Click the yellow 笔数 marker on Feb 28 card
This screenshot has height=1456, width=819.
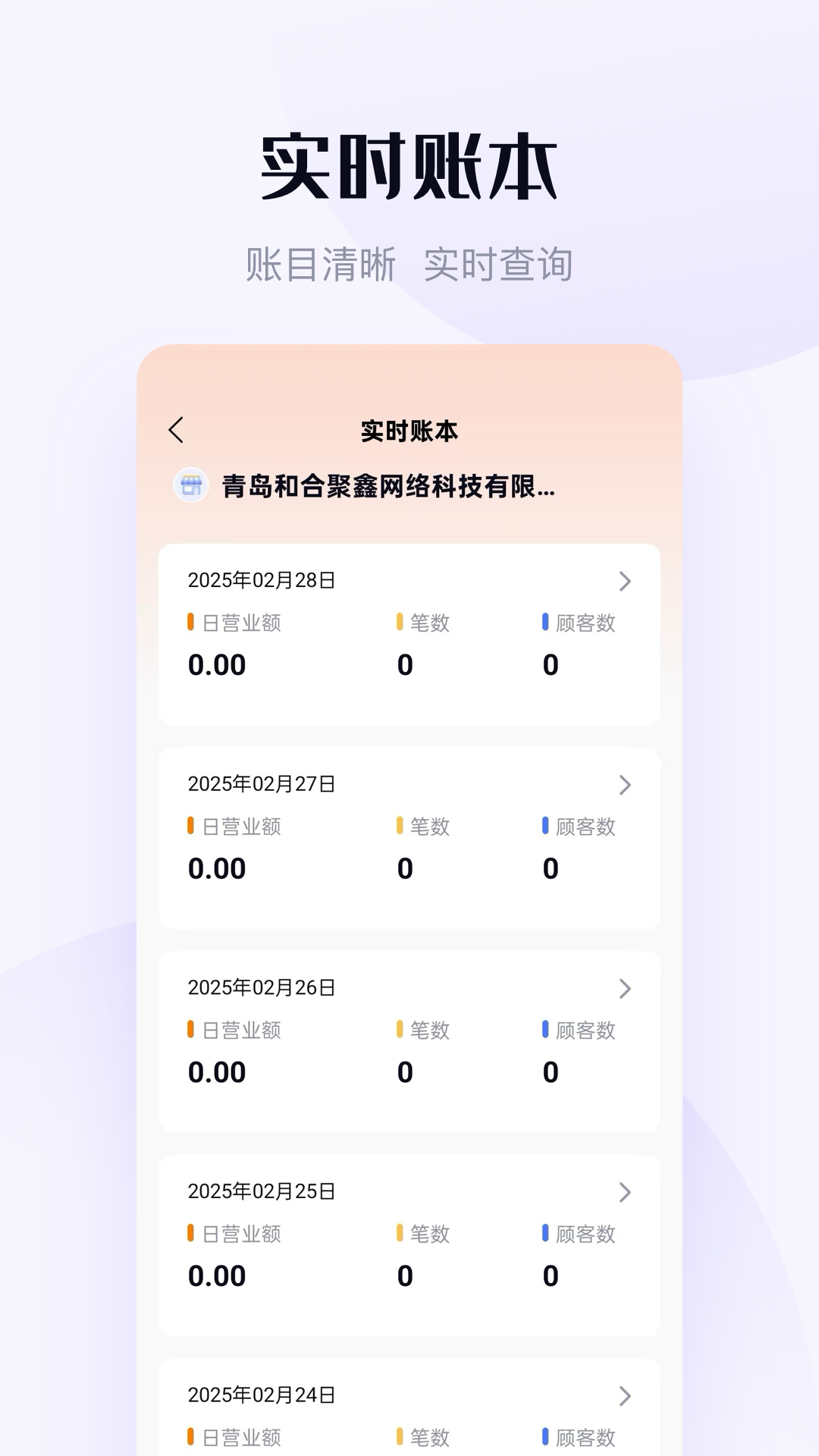coord(398,622)
